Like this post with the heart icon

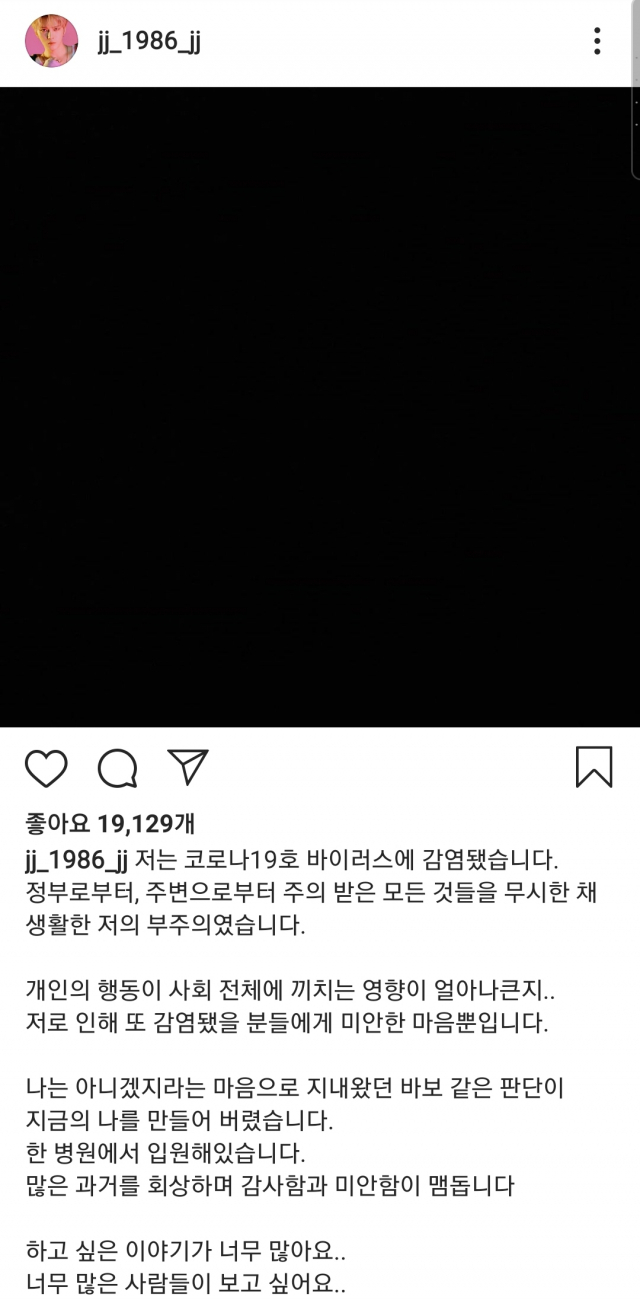[46, 768]
